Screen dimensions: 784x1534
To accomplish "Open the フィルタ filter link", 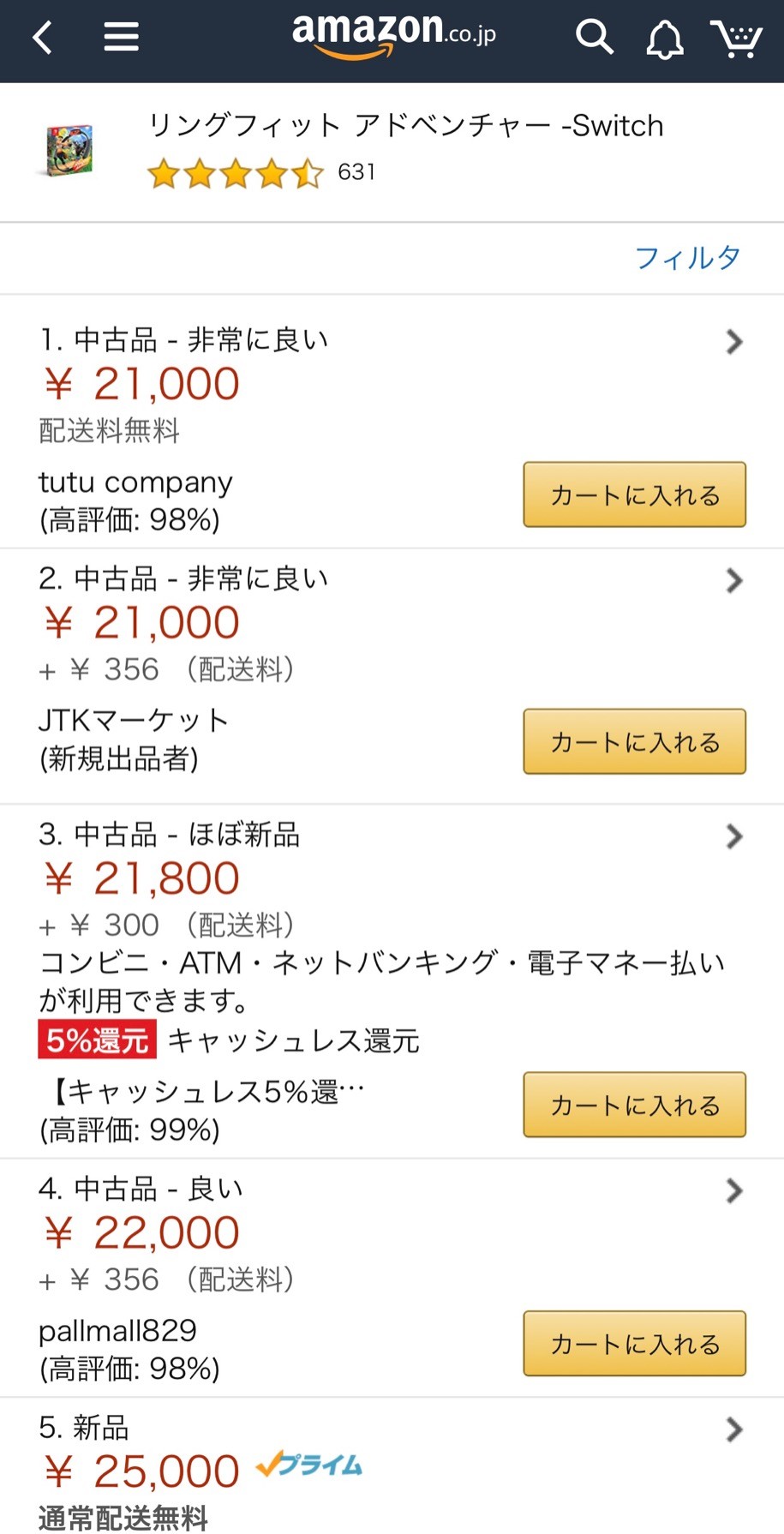I will (x=688, y=257).
